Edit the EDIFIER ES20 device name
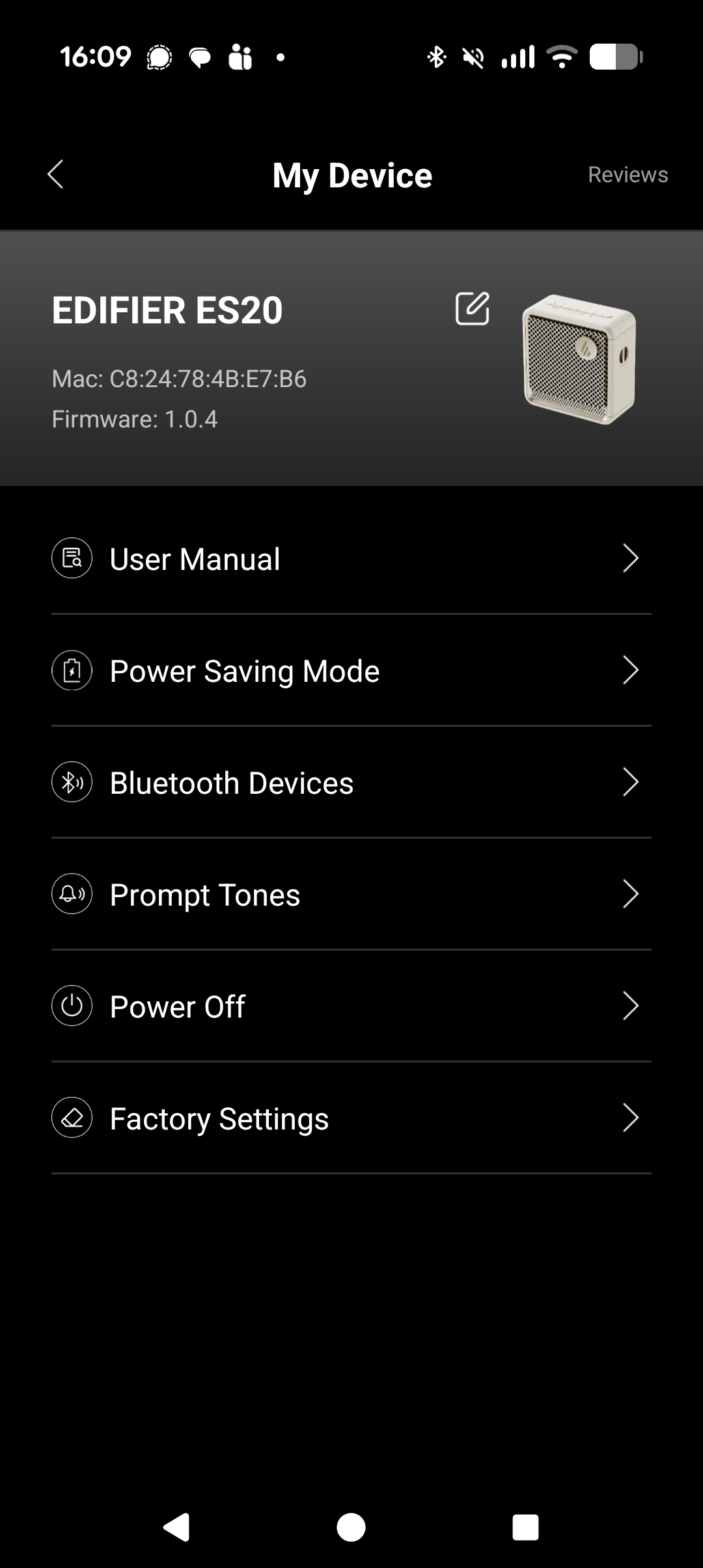 [472, 308]
